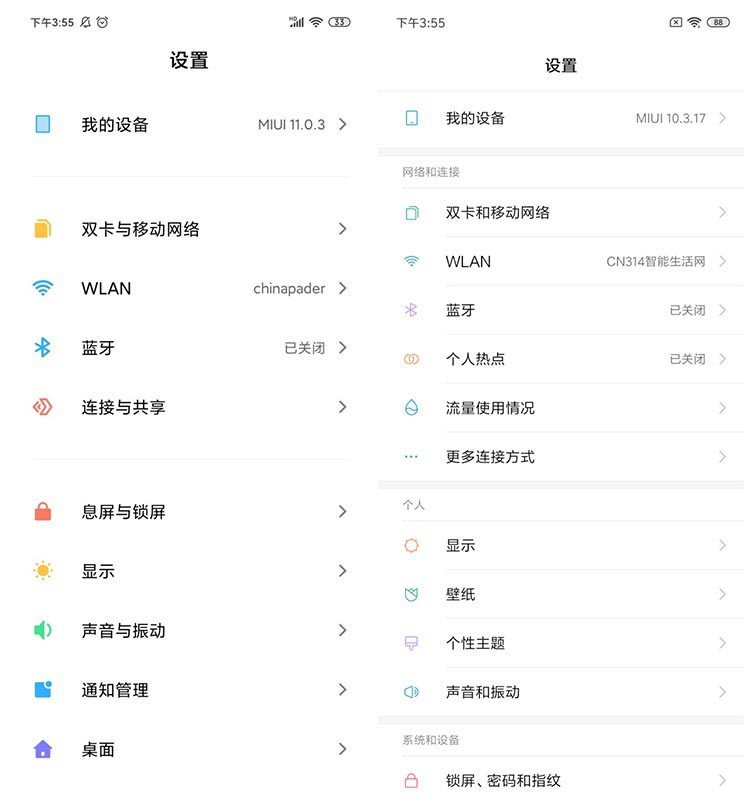Viewport: 750px width, 806px height.
Task: Click the 蓝牙 Bluetooth icon
Action: point(41,348)
